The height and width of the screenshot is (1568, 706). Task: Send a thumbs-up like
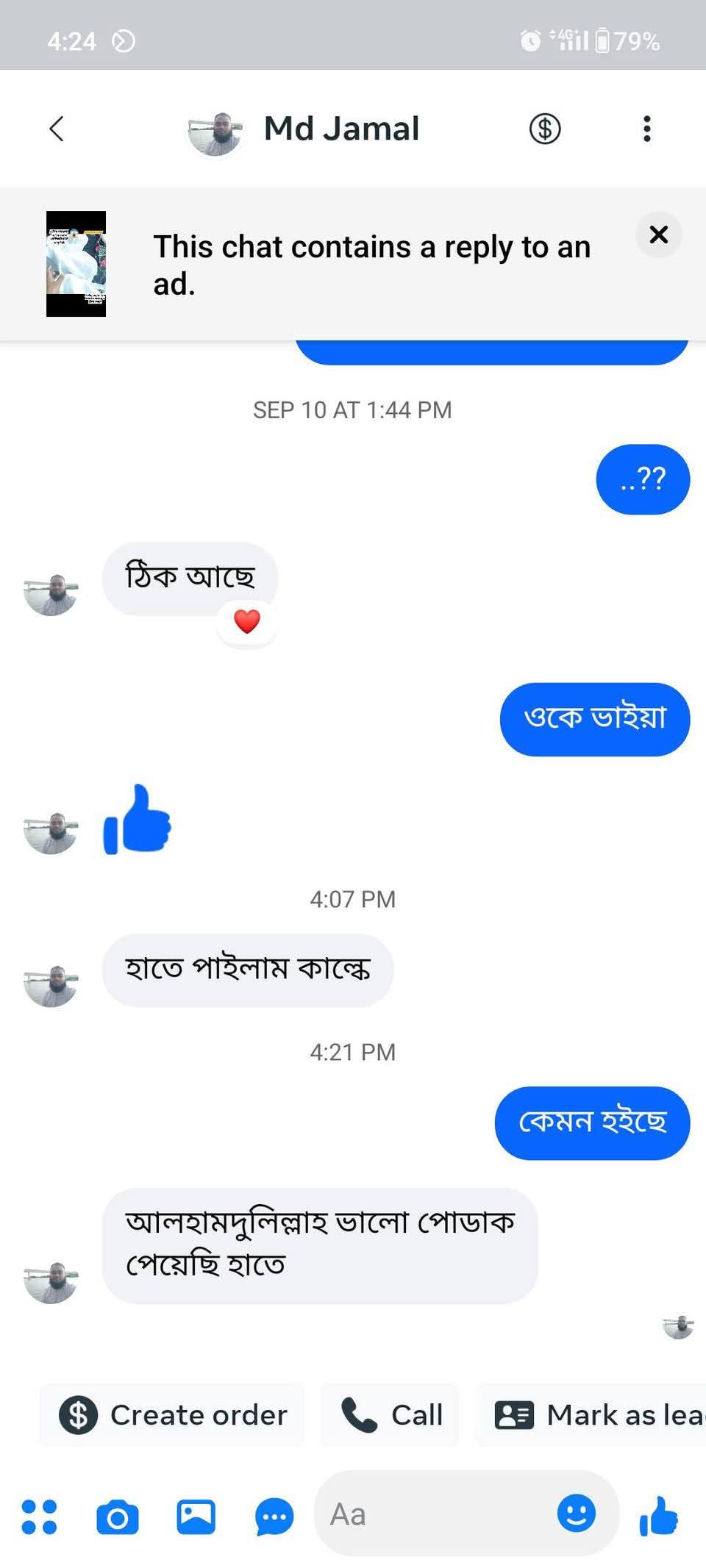658,1516
